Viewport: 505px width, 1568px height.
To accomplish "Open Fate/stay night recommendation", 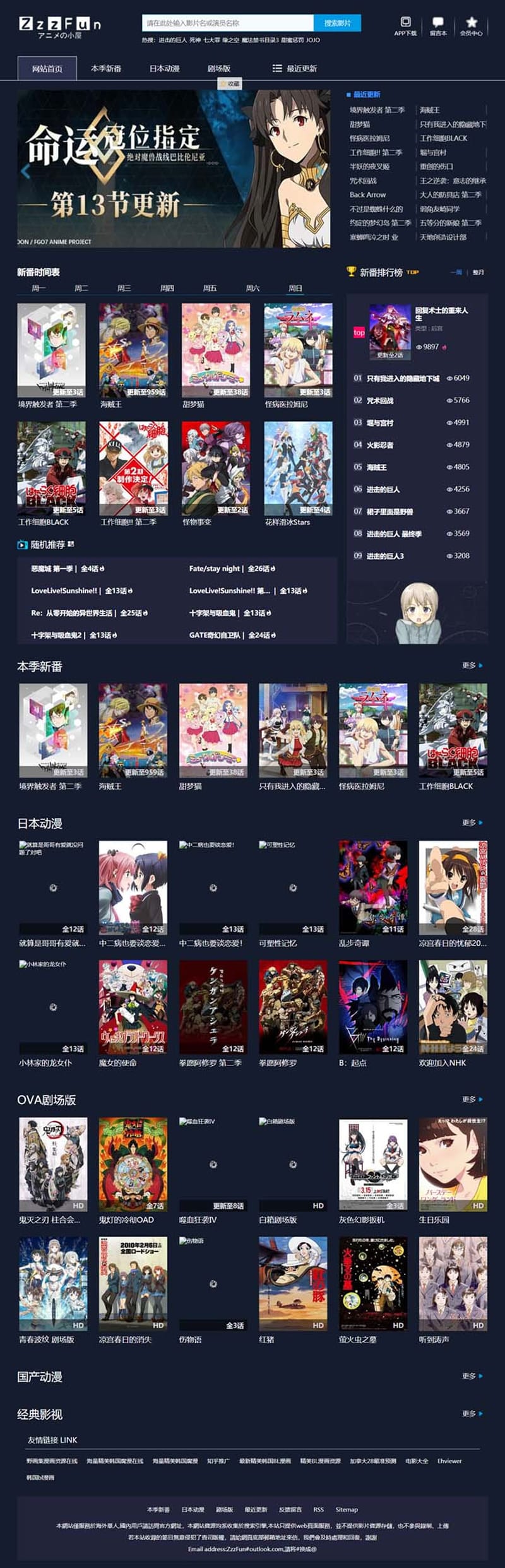I will pyautogui.click(x=215, y=569).
